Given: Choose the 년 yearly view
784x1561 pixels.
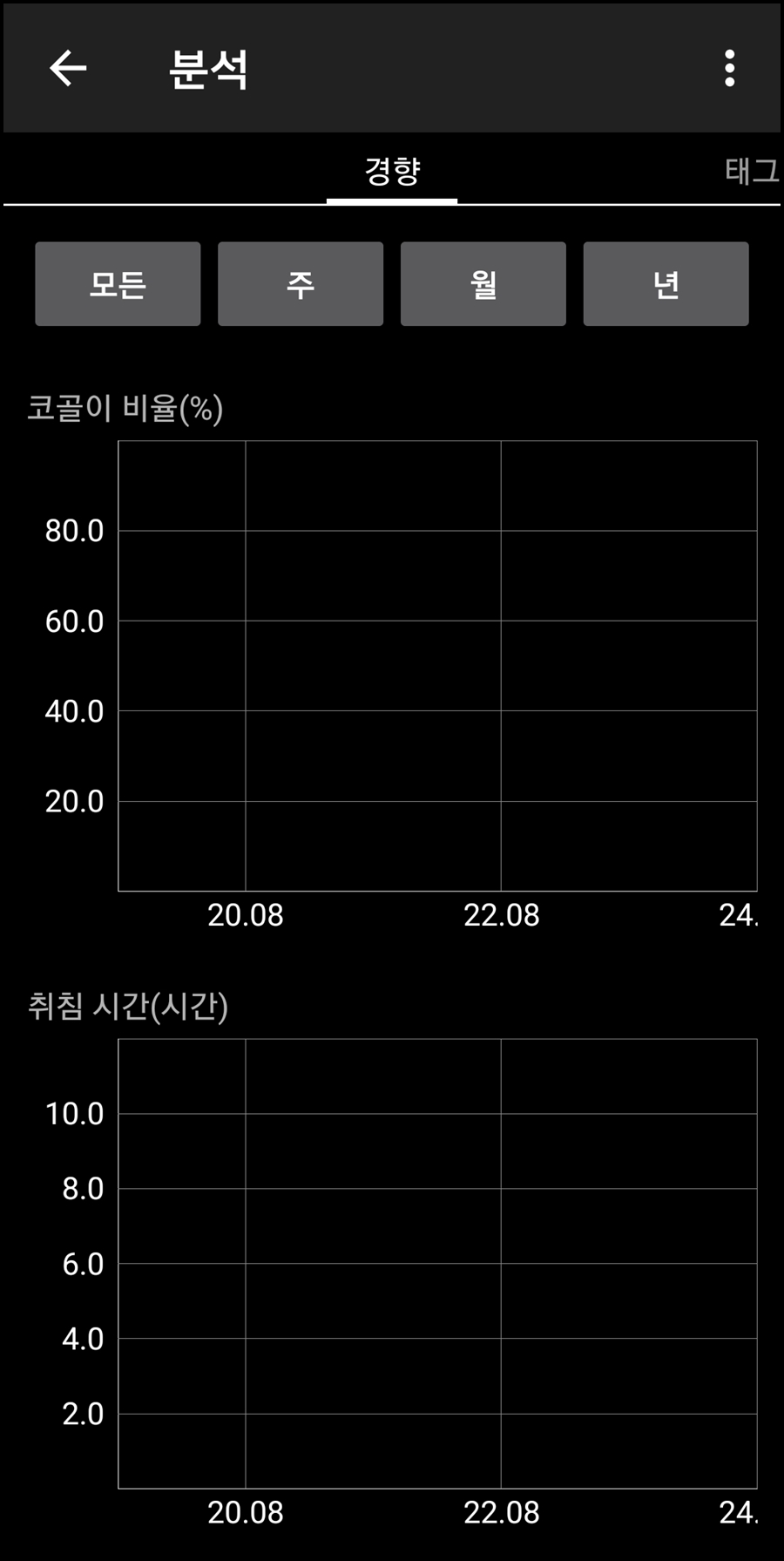Looking at the screenshot, I should (666, 283).
